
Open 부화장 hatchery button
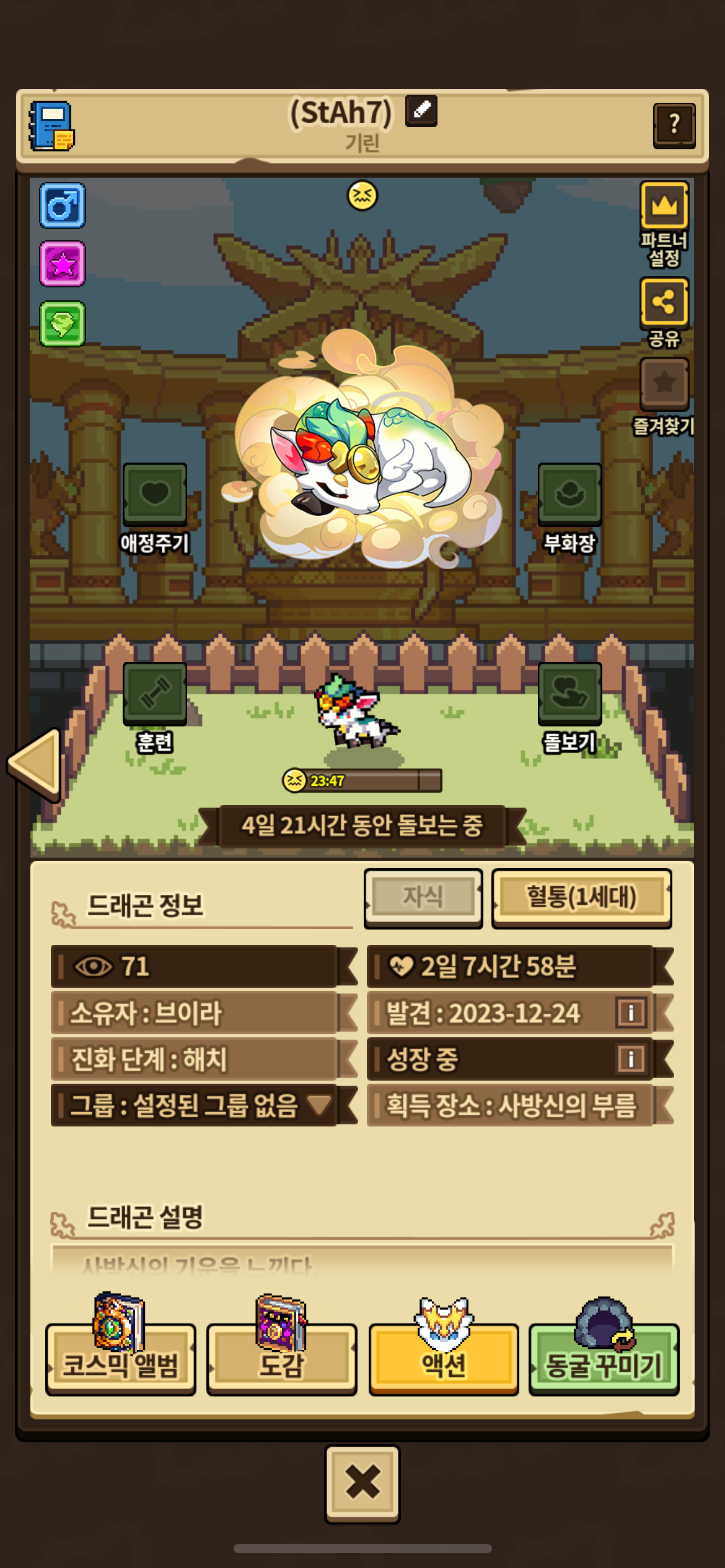tap(569, 494)
